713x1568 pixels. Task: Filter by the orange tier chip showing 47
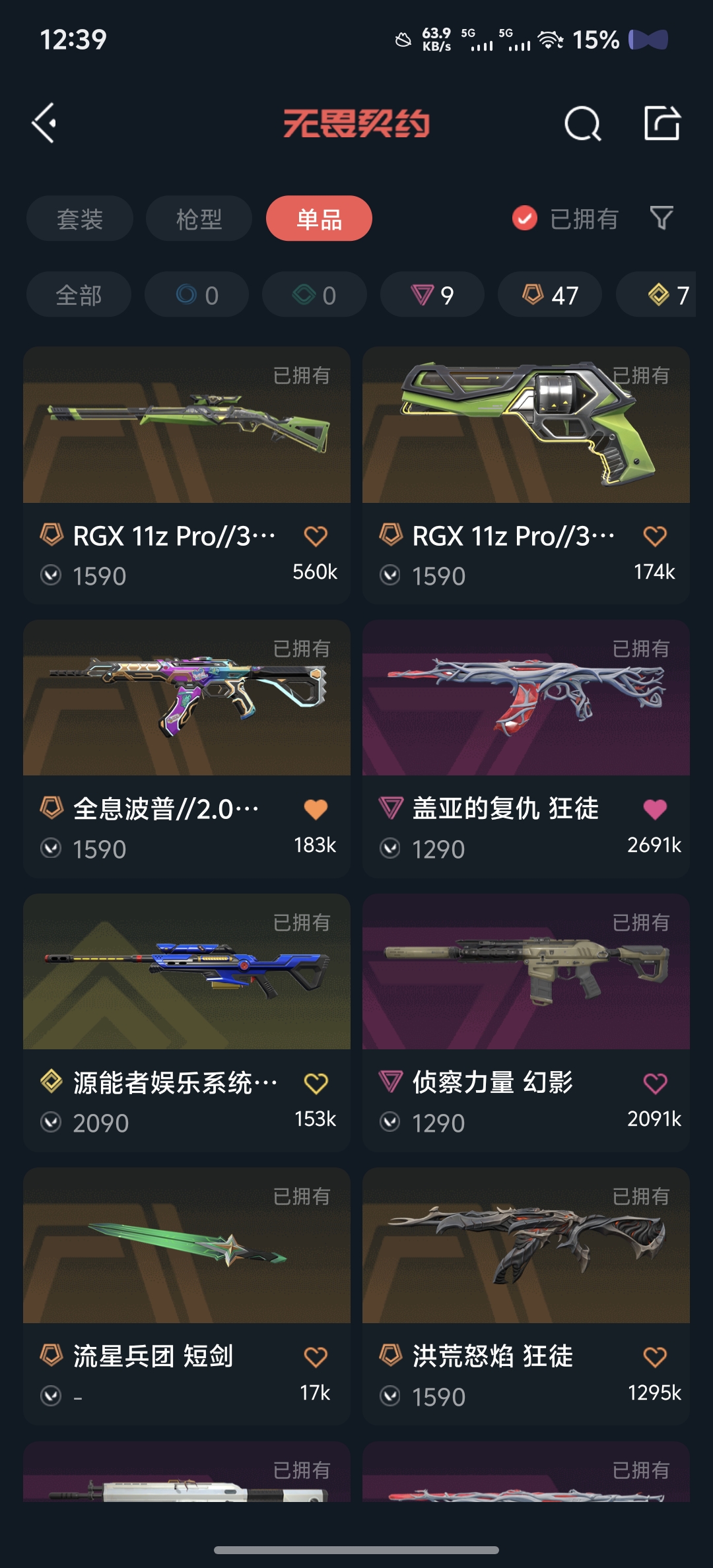(550, 295)
